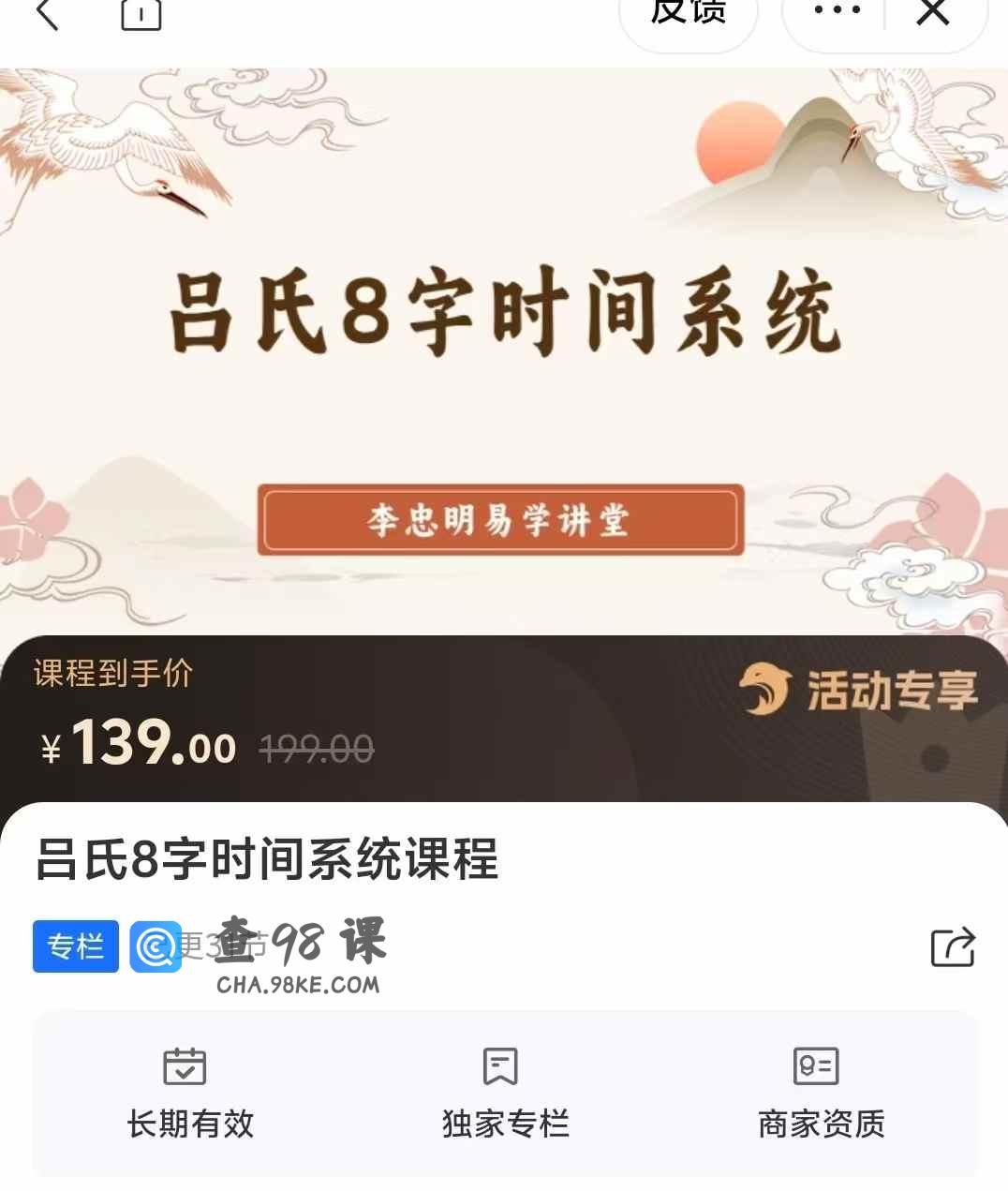
Task: Tap the 反馈 feedback button
Action: 689,13
